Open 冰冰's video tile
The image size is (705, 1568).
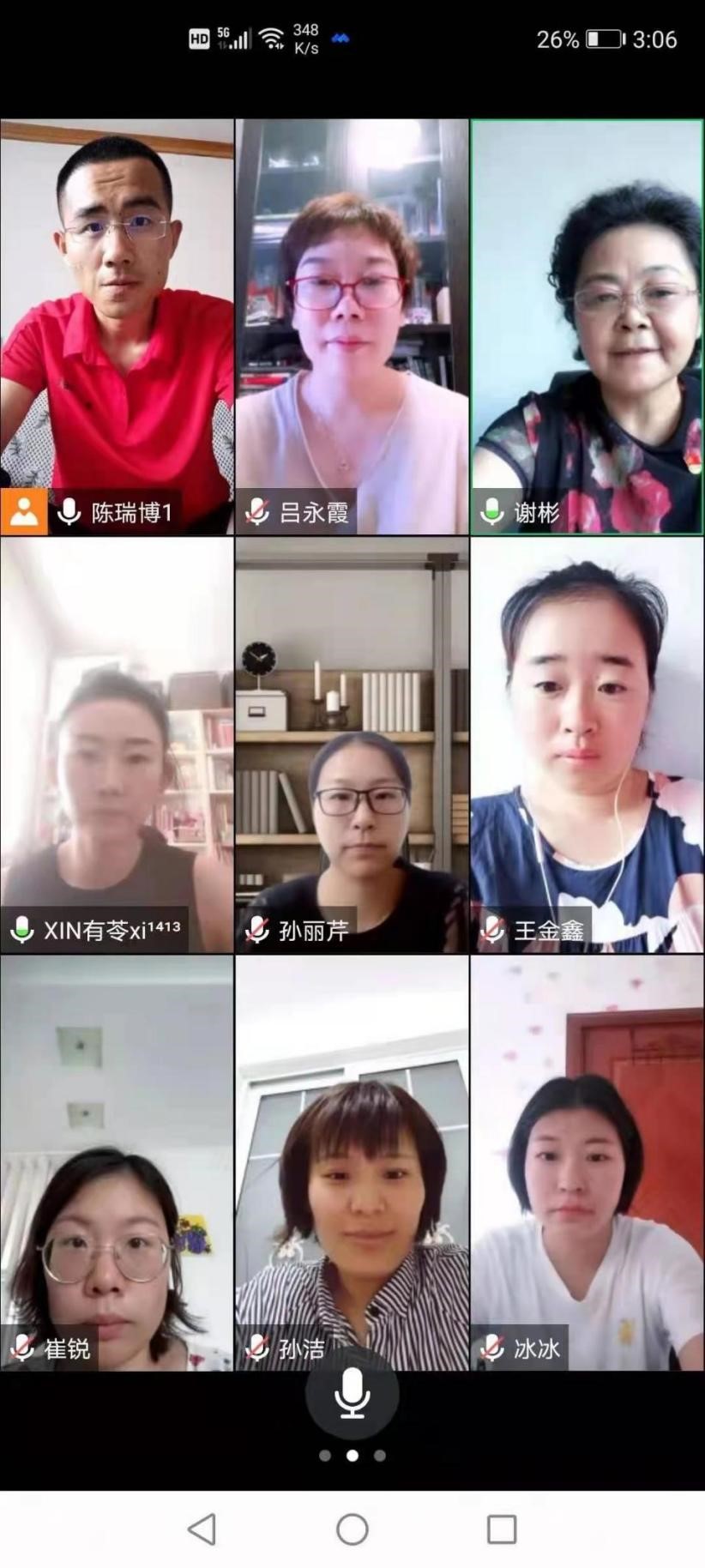[x=587, y=1162]
